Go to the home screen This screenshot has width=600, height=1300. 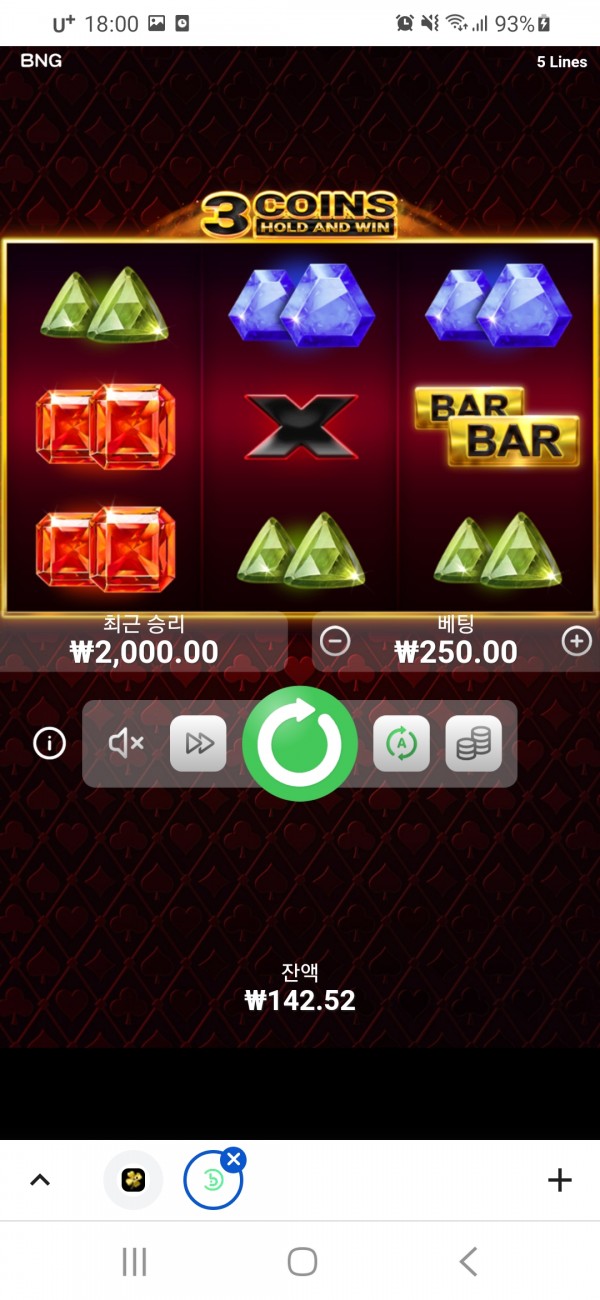302,1262
